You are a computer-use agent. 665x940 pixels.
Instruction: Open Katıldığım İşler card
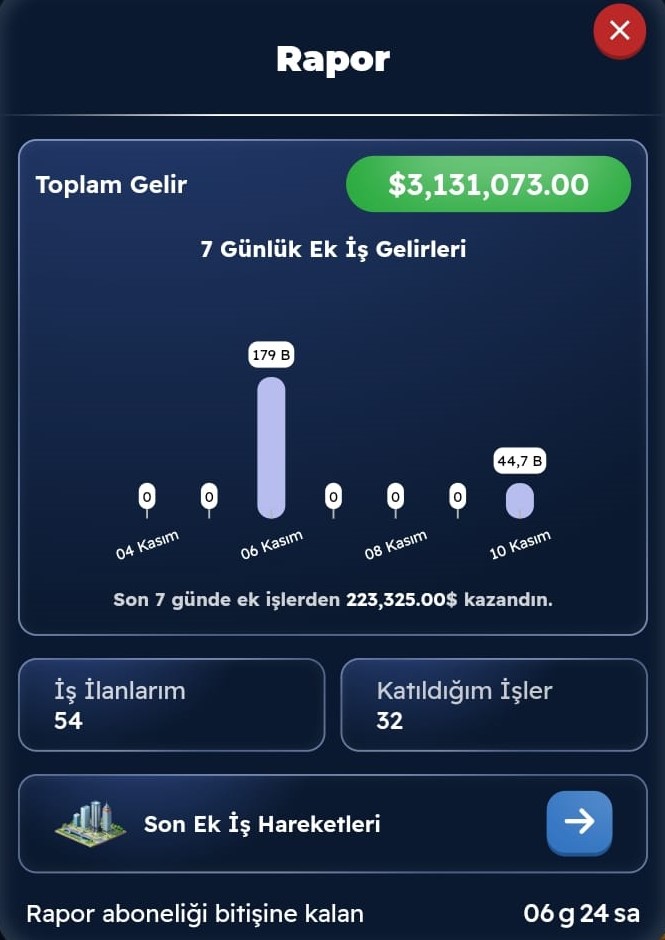[494, 704]
